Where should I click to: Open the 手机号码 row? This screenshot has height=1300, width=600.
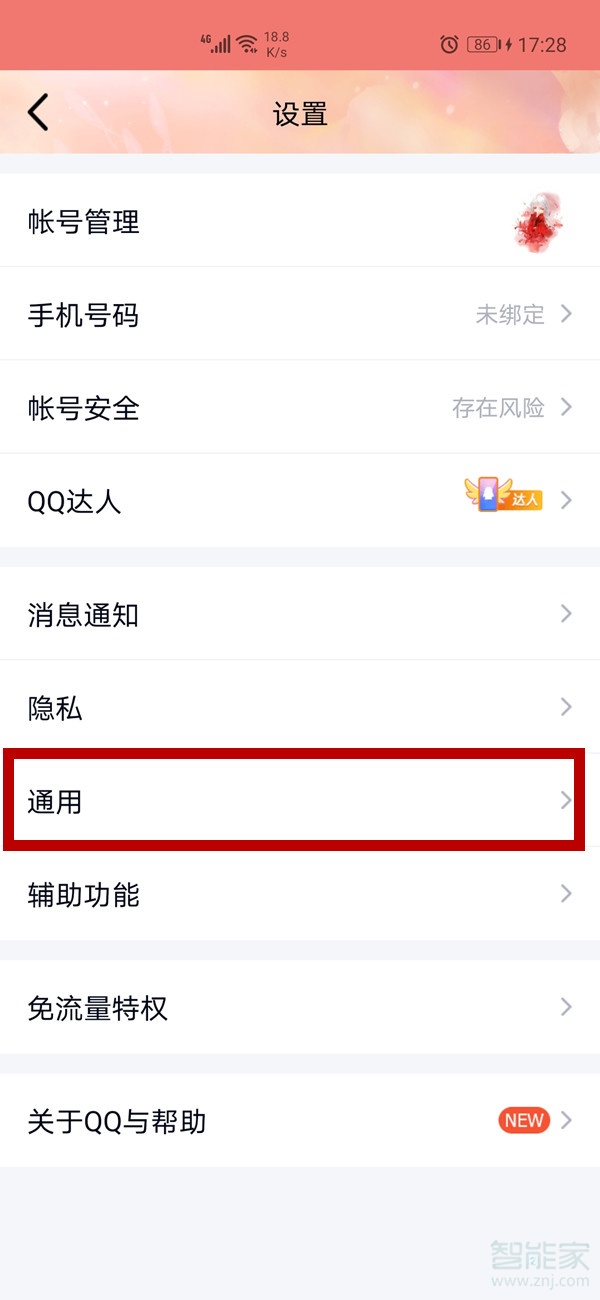coord(300,315)
